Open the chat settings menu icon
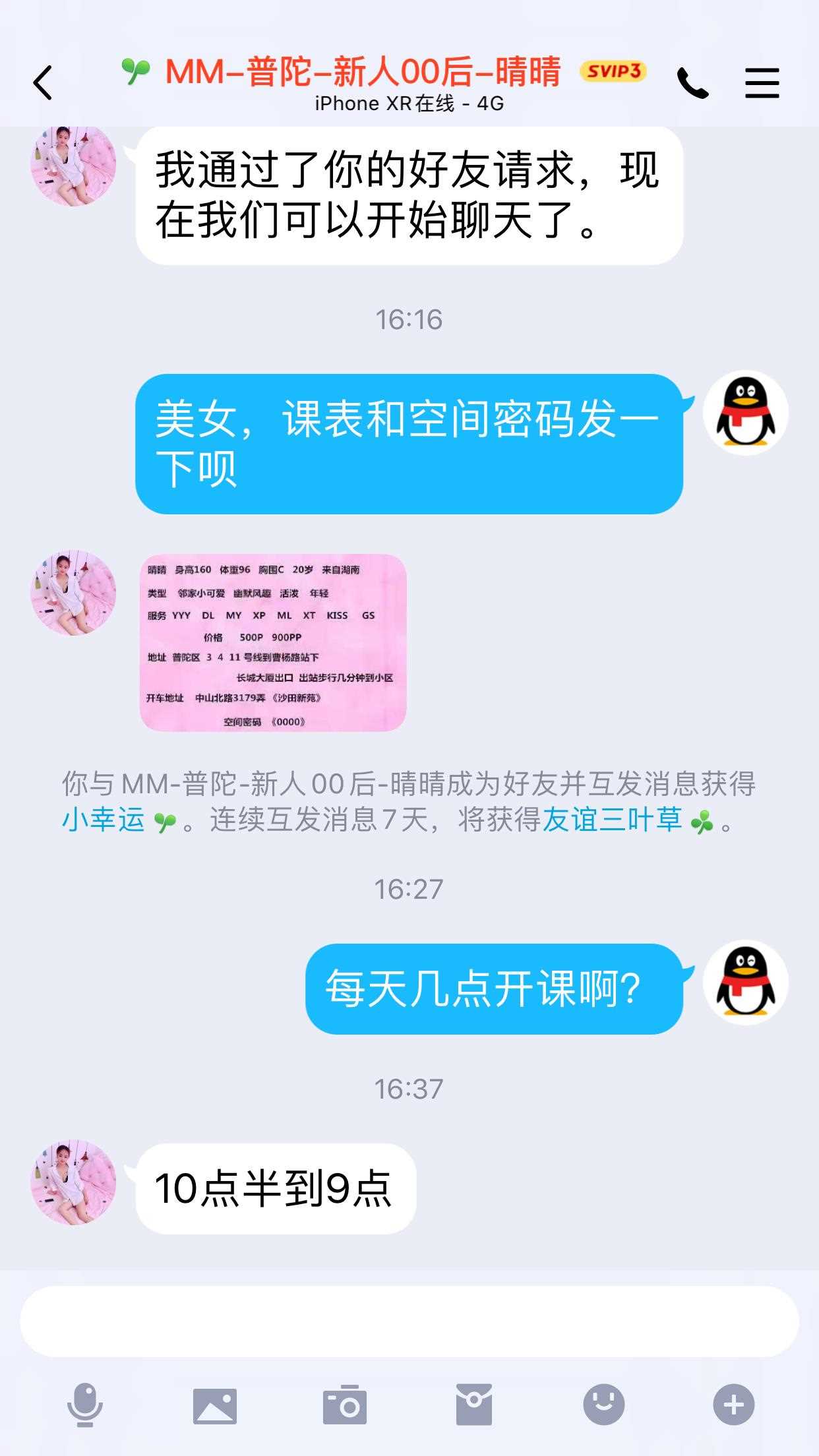The width and height of the screenshot is (819, 1456). [762, 83]
